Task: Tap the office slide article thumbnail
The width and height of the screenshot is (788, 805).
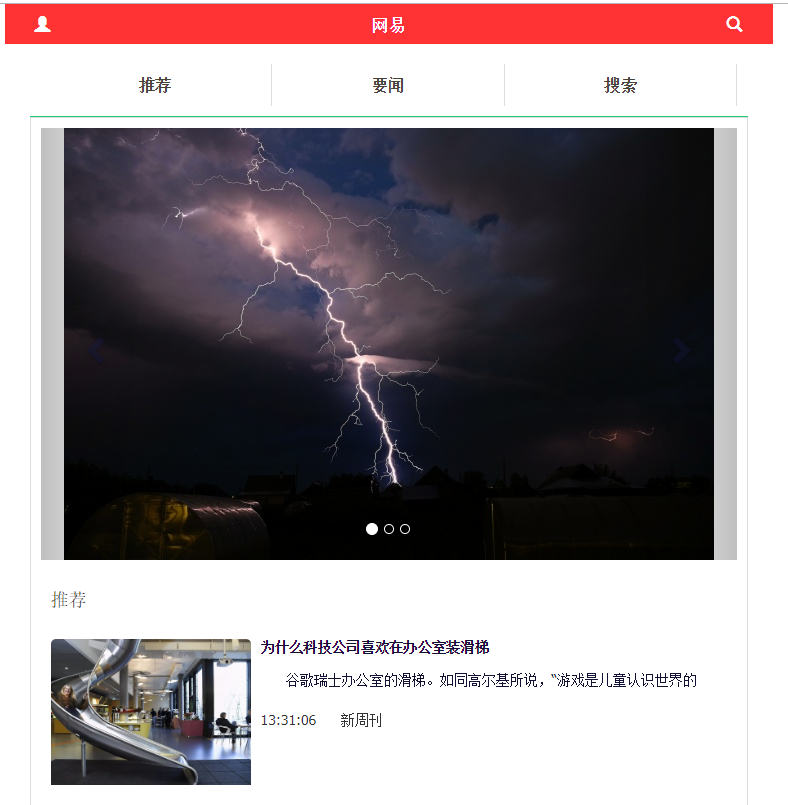Action: point(150,712)
